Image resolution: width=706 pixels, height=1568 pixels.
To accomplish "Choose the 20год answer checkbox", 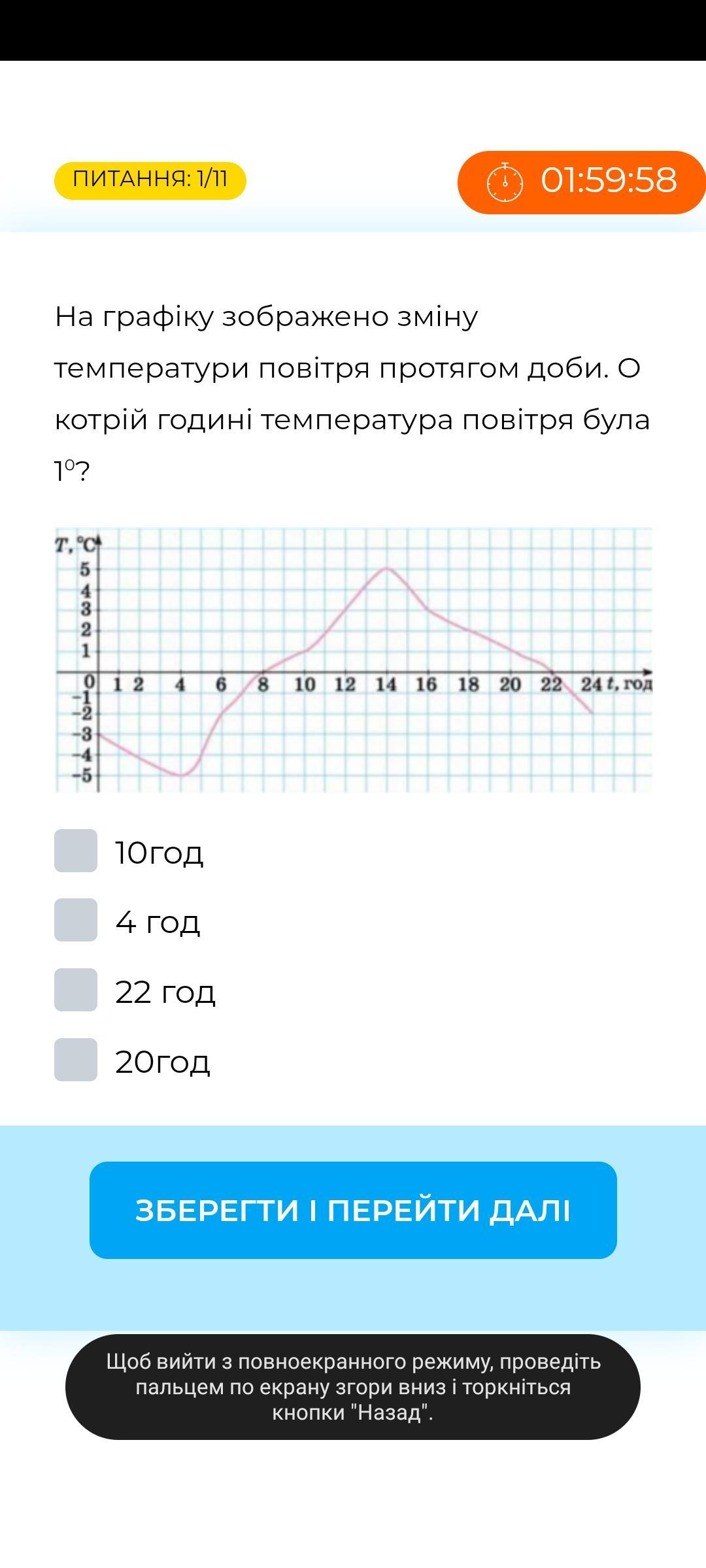I will pyautogui.click(x=76, y=1060).
